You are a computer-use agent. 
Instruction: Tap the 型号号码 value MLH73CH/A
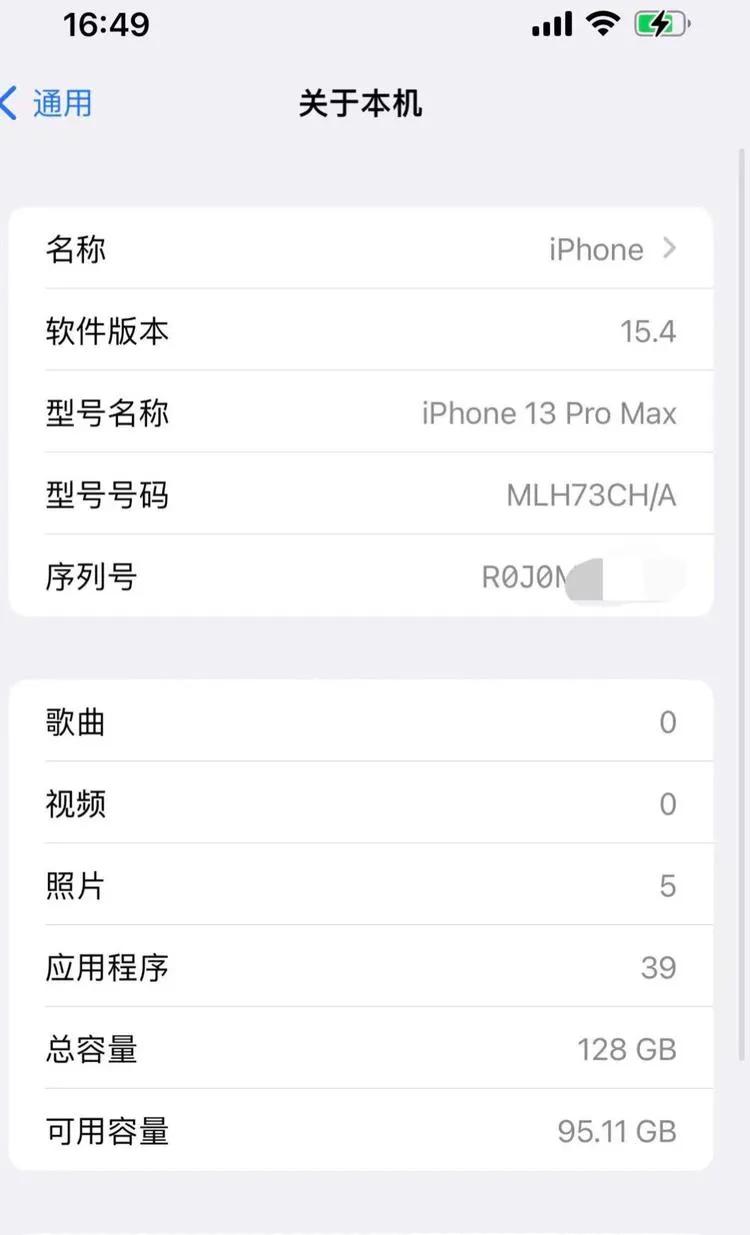click(590, 494)
